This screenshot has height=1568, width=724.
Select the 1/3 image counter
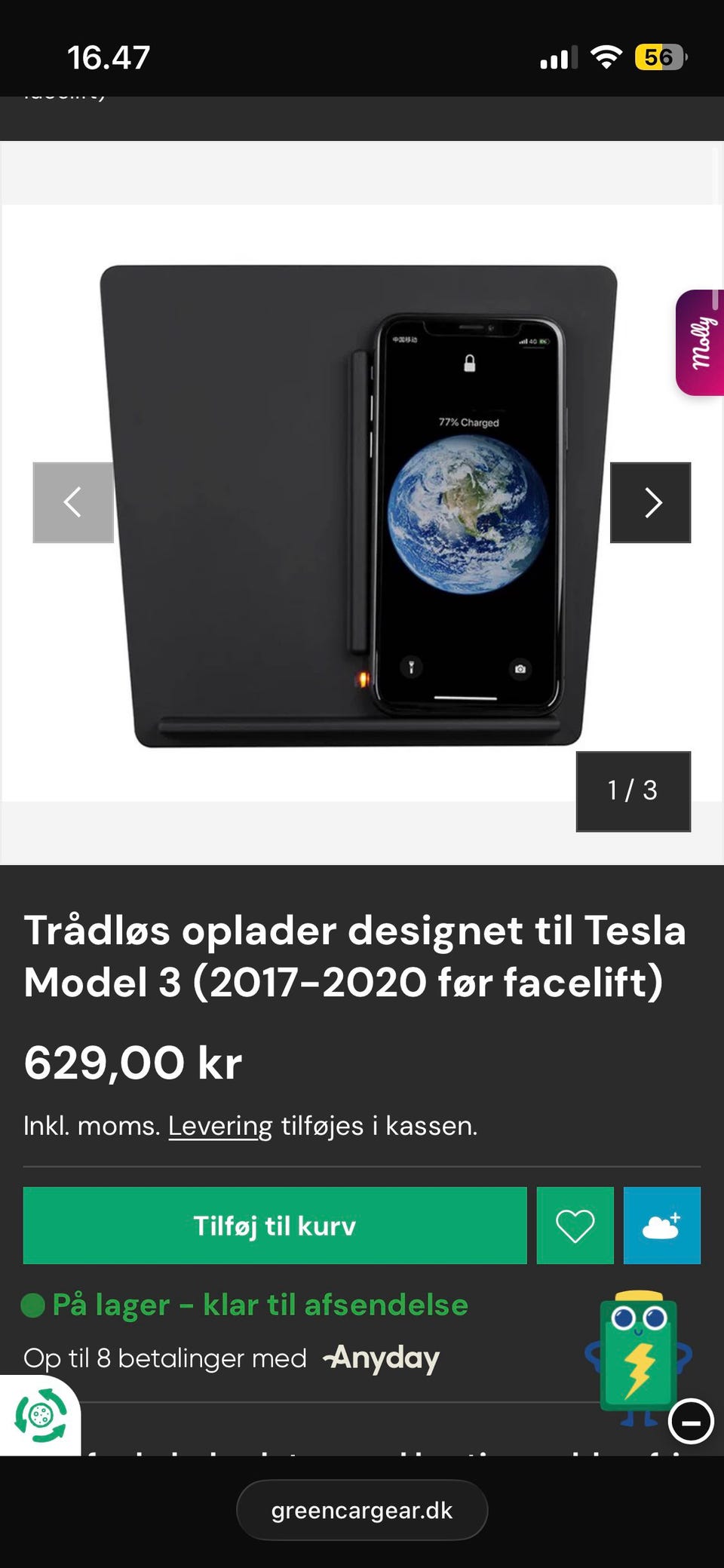click(632, 792)
